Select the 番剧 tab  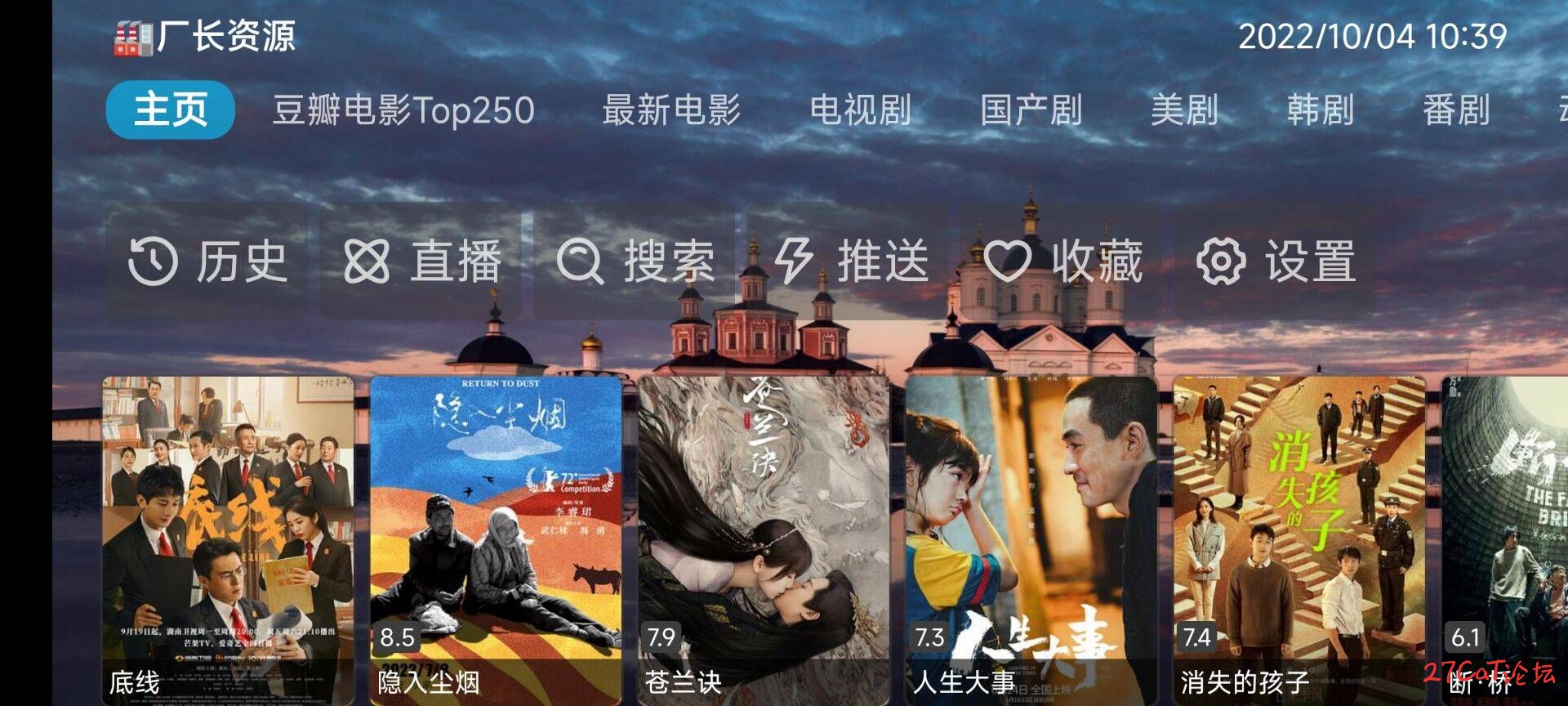click(x=1455, y=110)
